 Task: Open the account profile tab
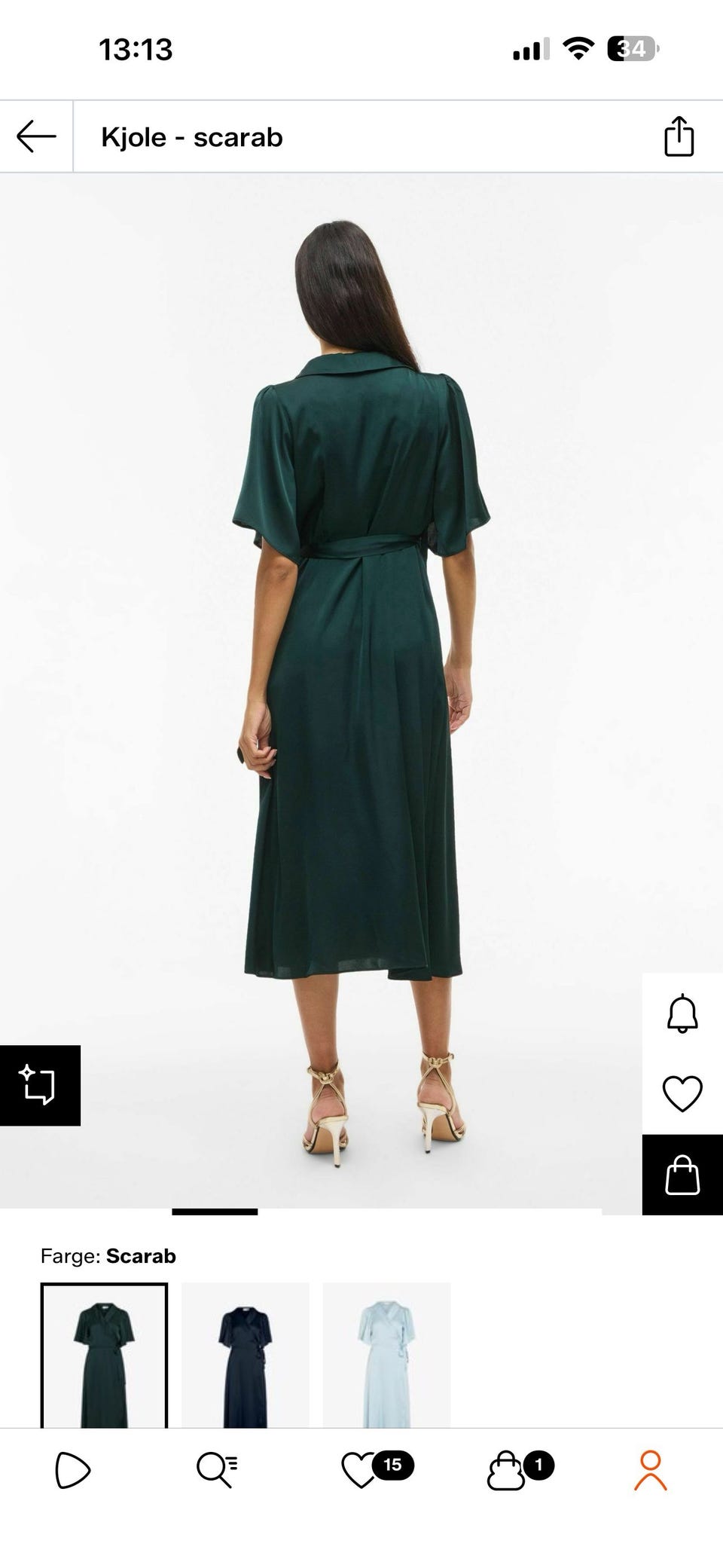pos(650,1470)
